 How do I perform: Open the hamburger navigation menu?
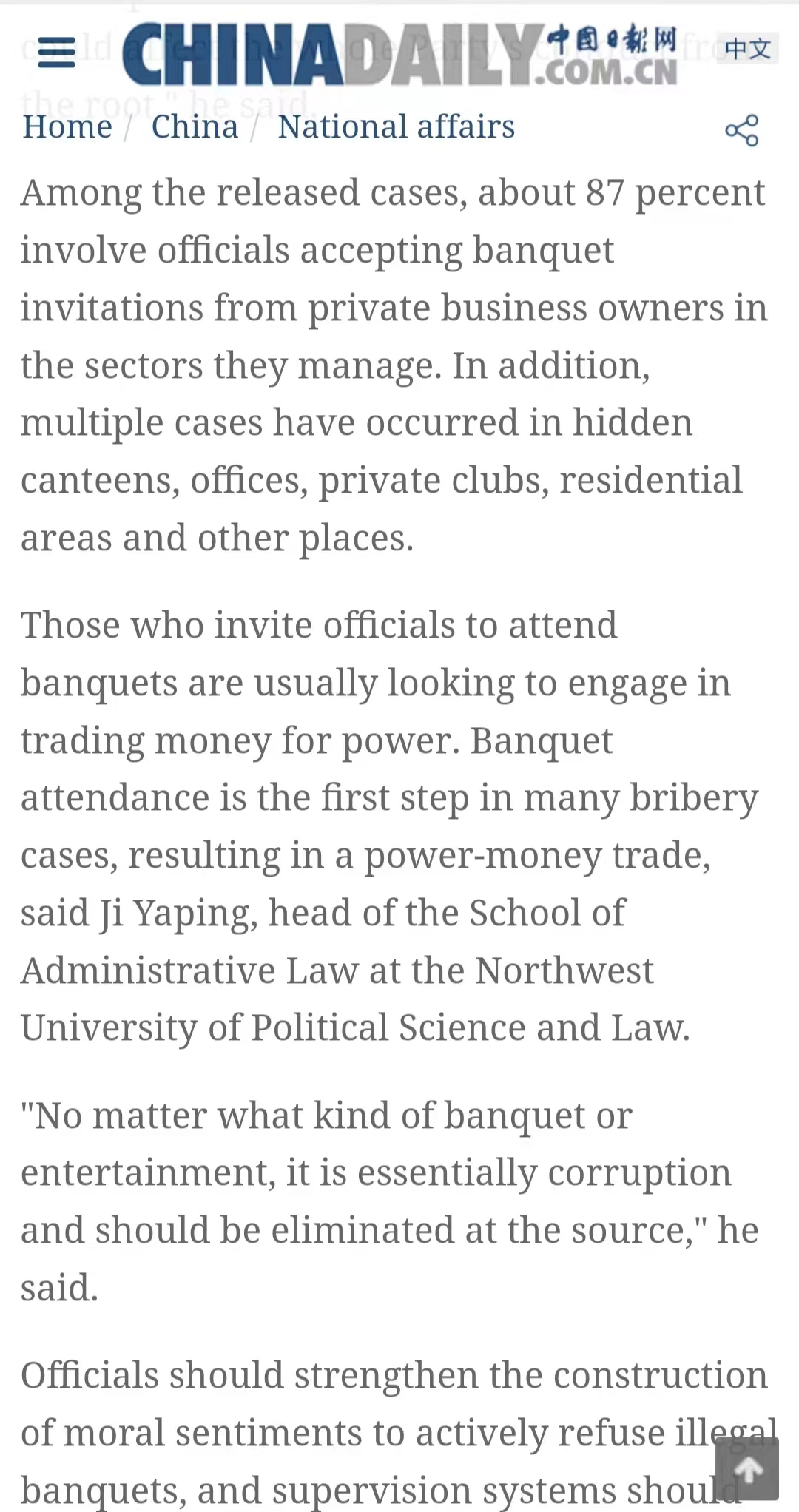click(56, 53)
